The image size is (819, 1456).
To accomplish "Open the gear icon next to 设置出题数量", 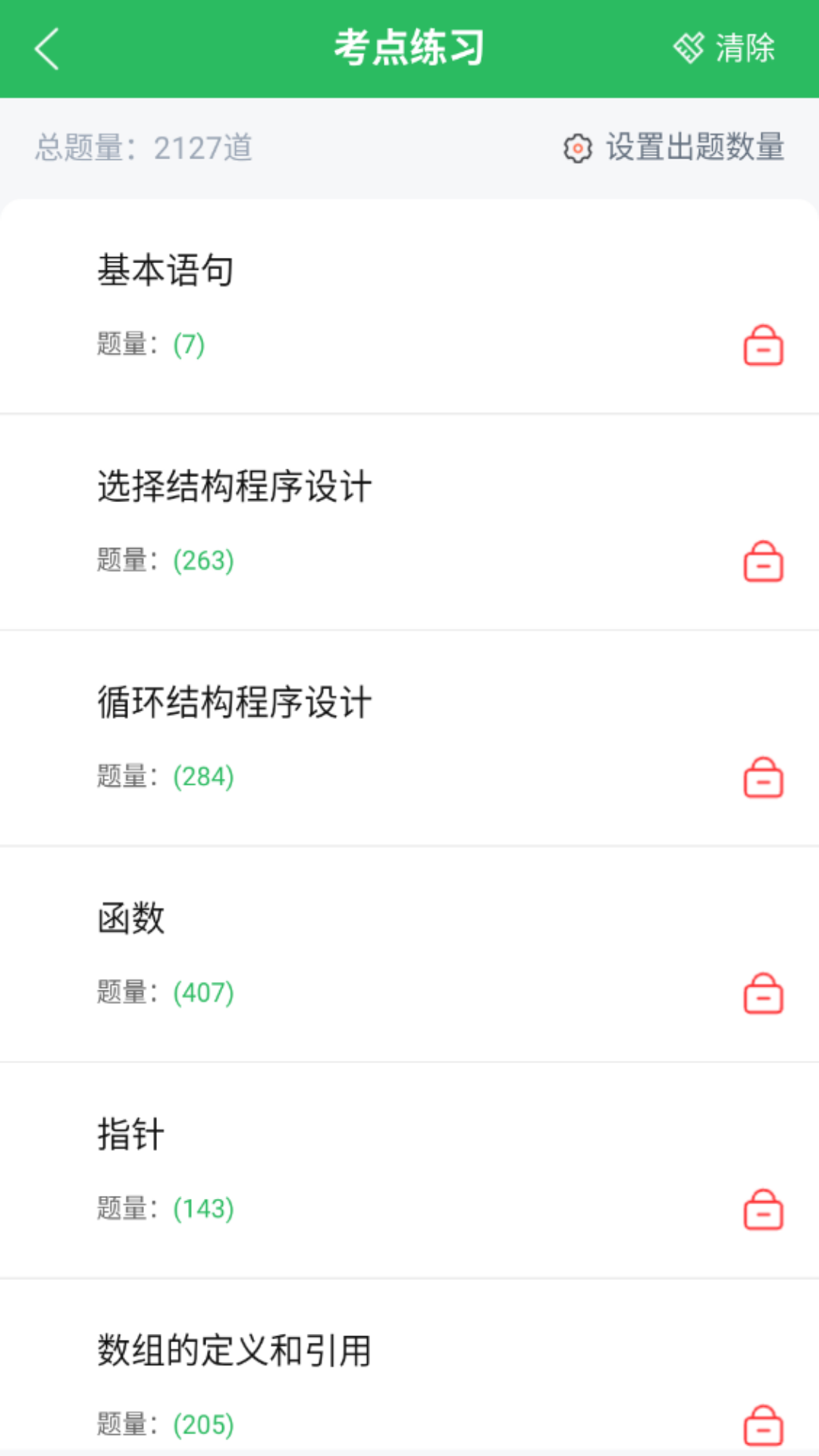I will tap(579, 149).
